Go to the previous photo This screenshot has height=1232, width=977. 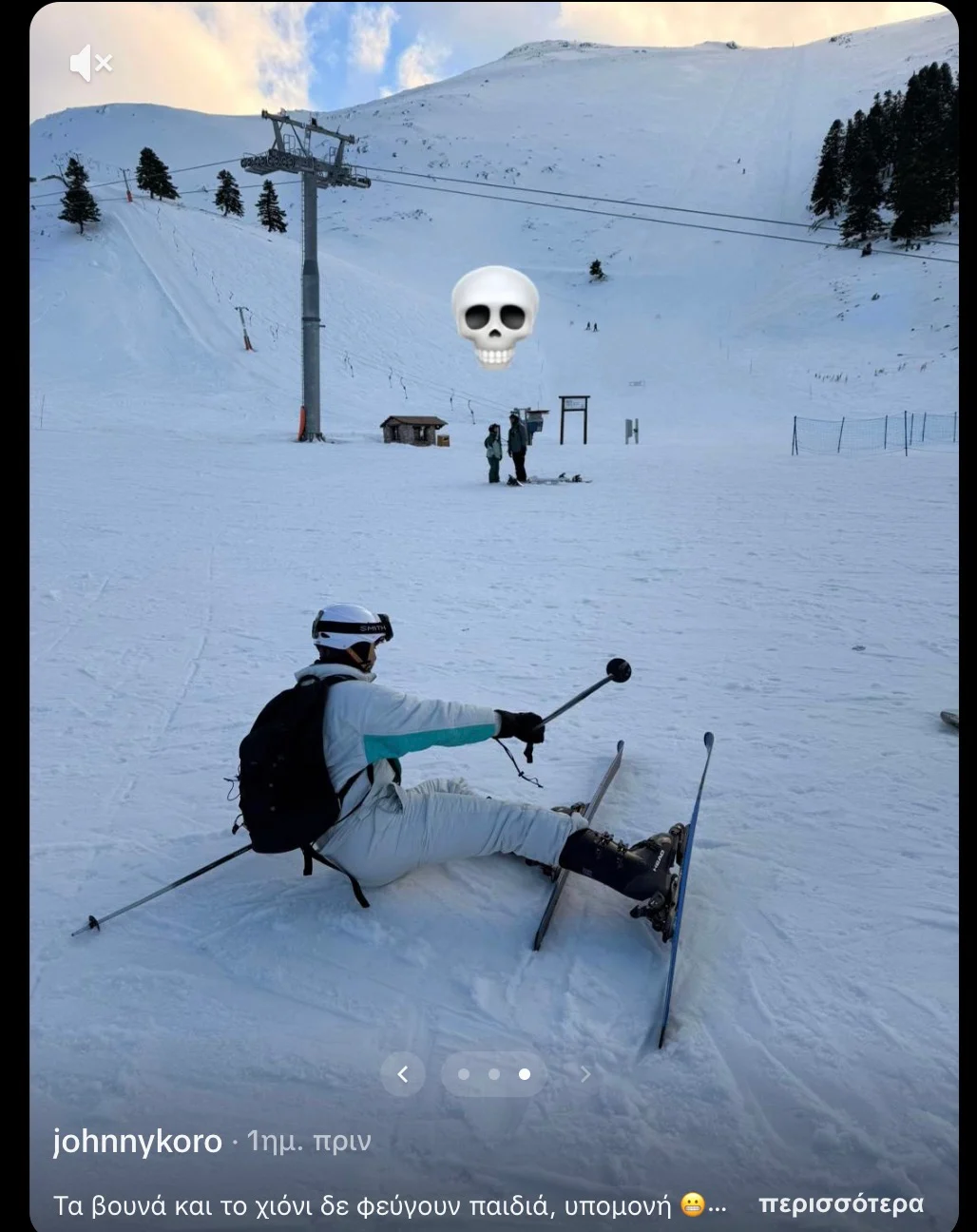coord(403,1074)
